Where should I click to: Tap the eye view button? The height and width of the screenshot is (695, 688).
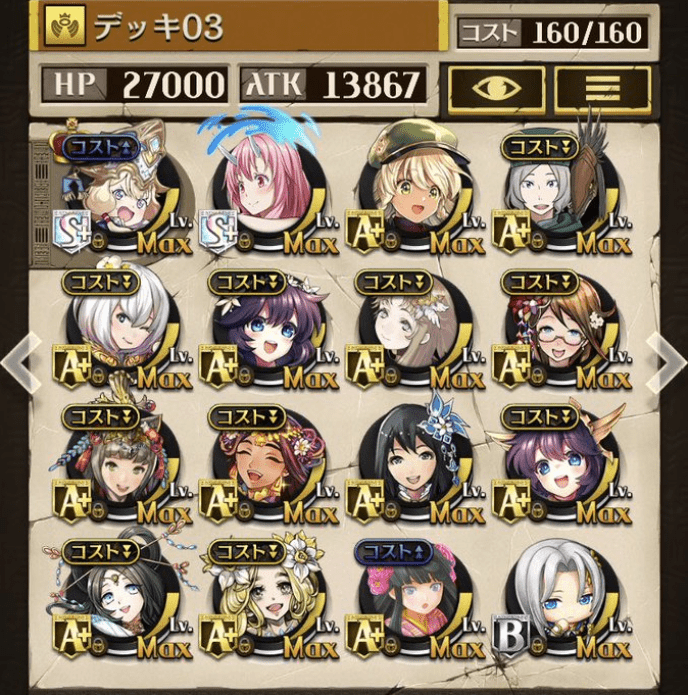496,88
